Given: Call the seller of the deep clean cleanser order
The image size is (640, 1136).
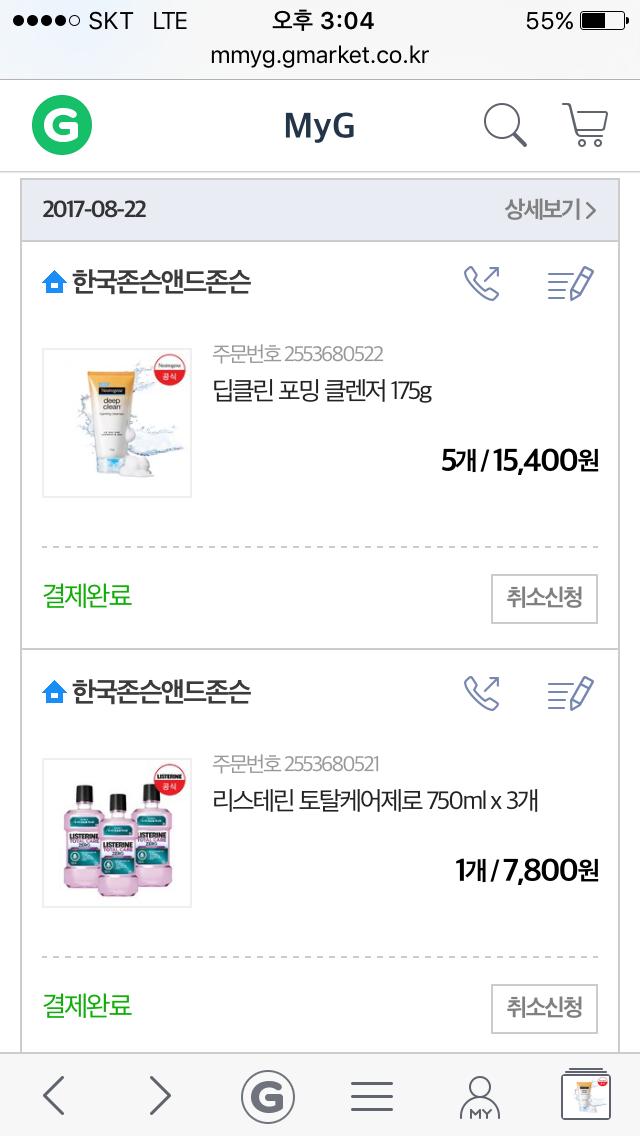Looking at the screenshot, I should (x=482, y=283).
